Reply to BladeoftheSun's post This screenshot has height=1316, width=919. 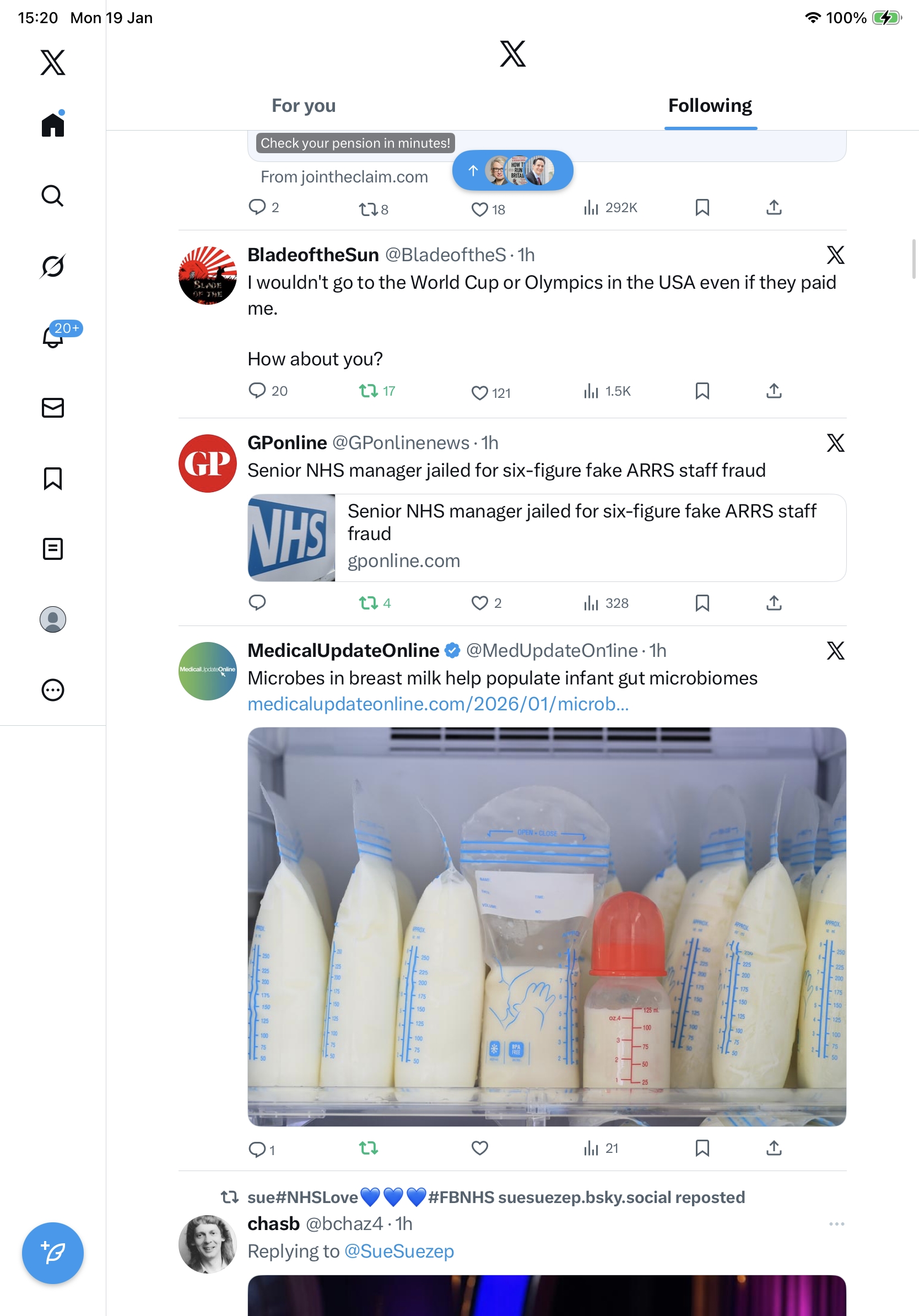pyautogui.click(x=257, y=391)
